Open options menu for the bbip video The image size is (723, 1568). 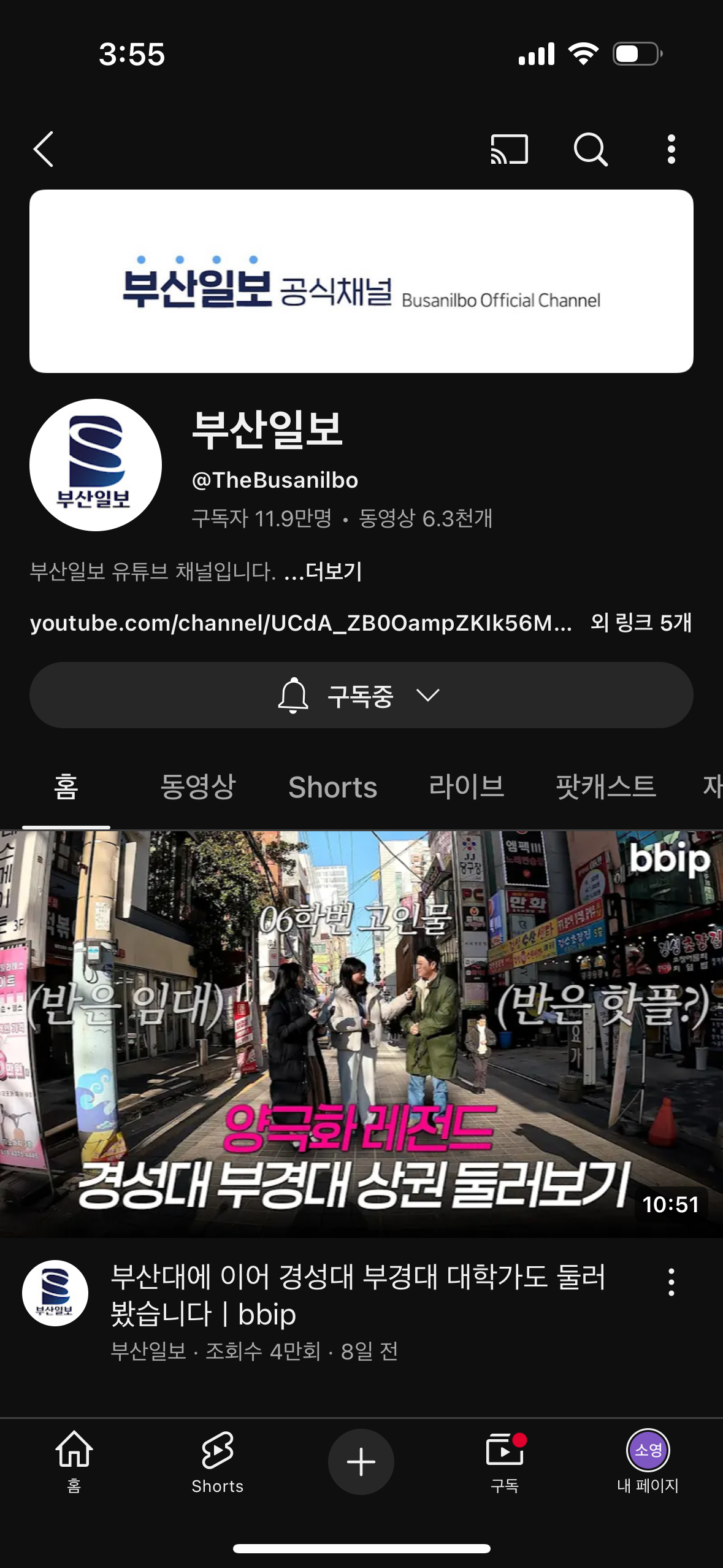pyautogui.click(x=671, y=1282)
